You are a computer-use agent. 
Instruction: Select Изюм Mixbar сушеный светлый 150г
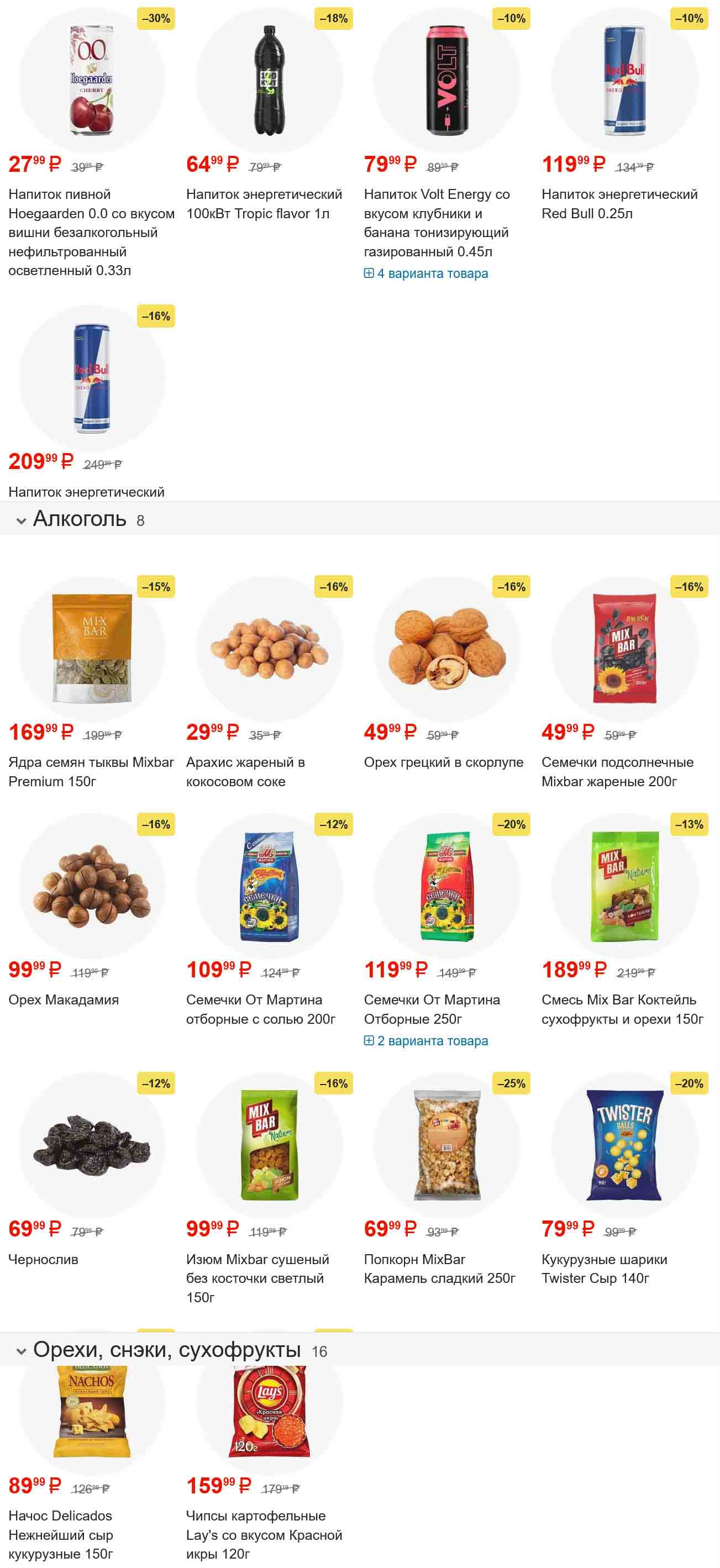269,1145
